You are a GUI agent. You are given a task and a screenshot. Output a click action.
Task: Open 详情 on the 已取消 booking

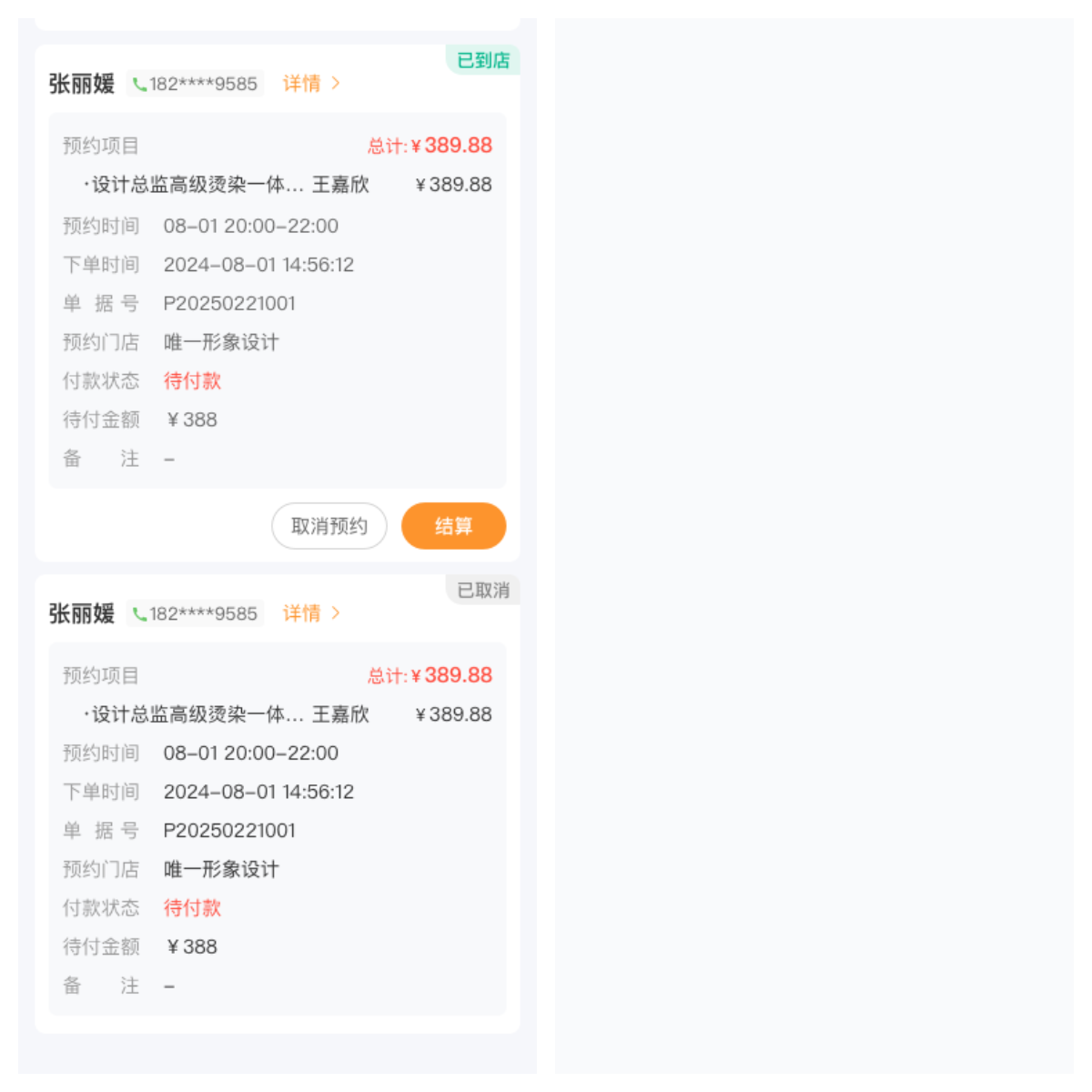click(310, 613)
